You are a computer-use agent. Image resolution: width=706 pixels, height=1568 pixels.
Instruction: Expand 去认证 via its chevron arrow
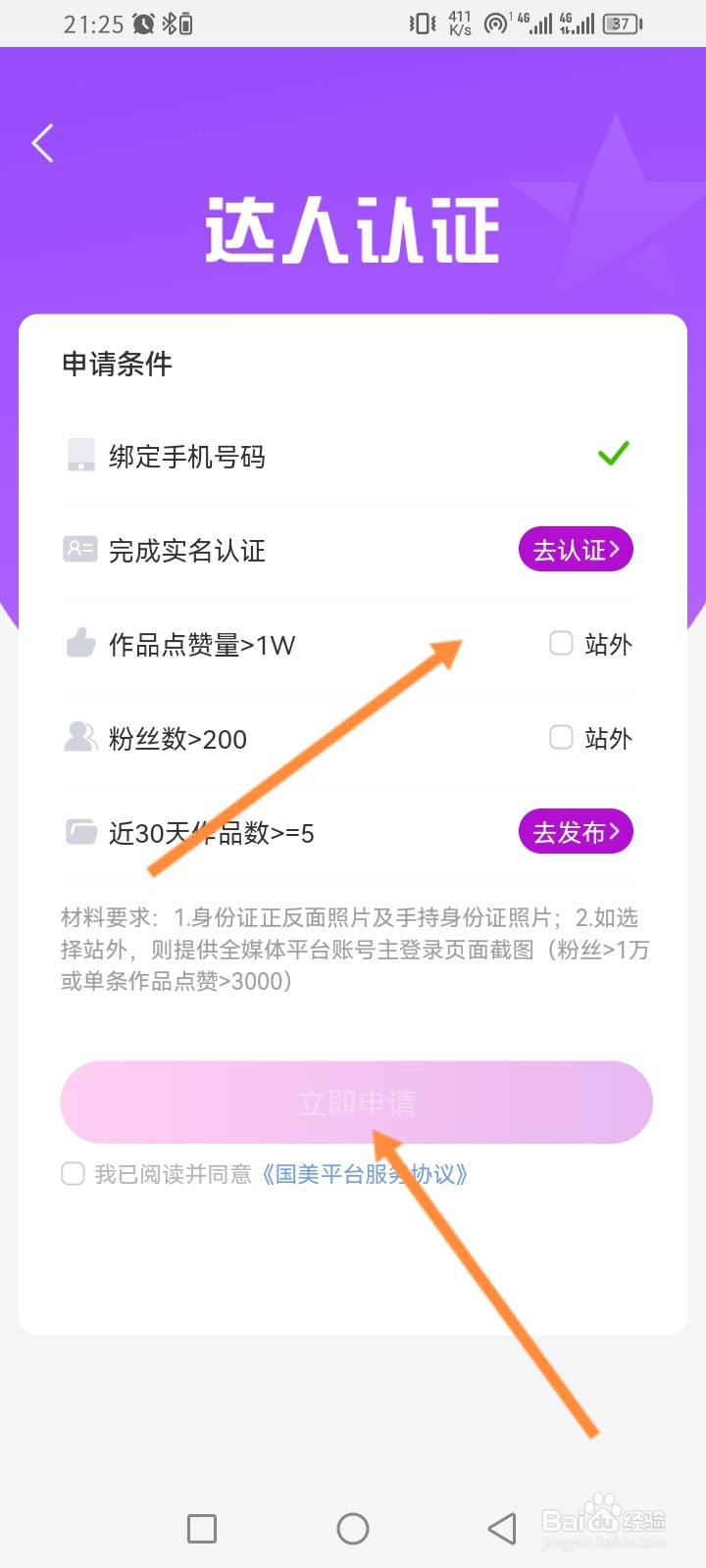[x=616, y=550]
